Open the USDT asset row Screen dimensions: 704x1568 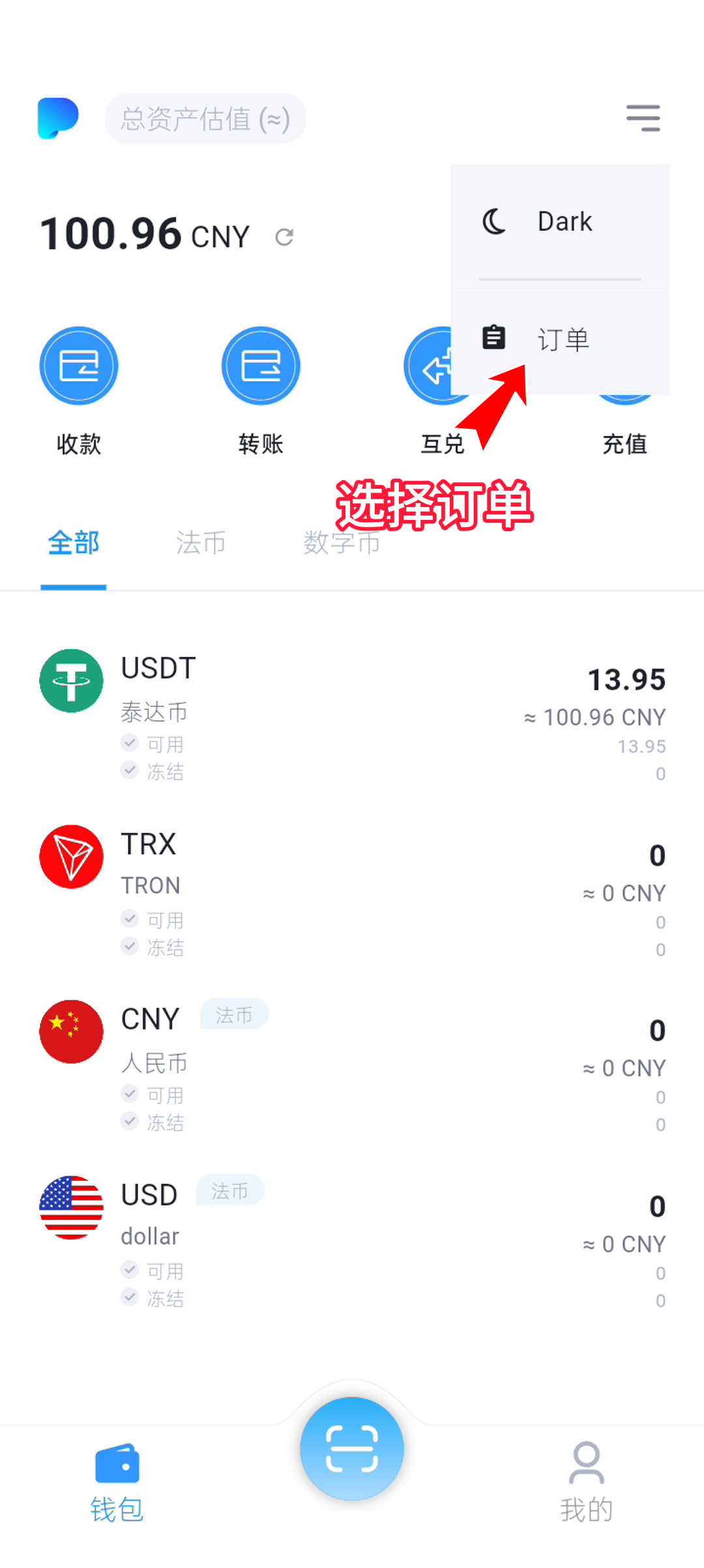point(352,716)
